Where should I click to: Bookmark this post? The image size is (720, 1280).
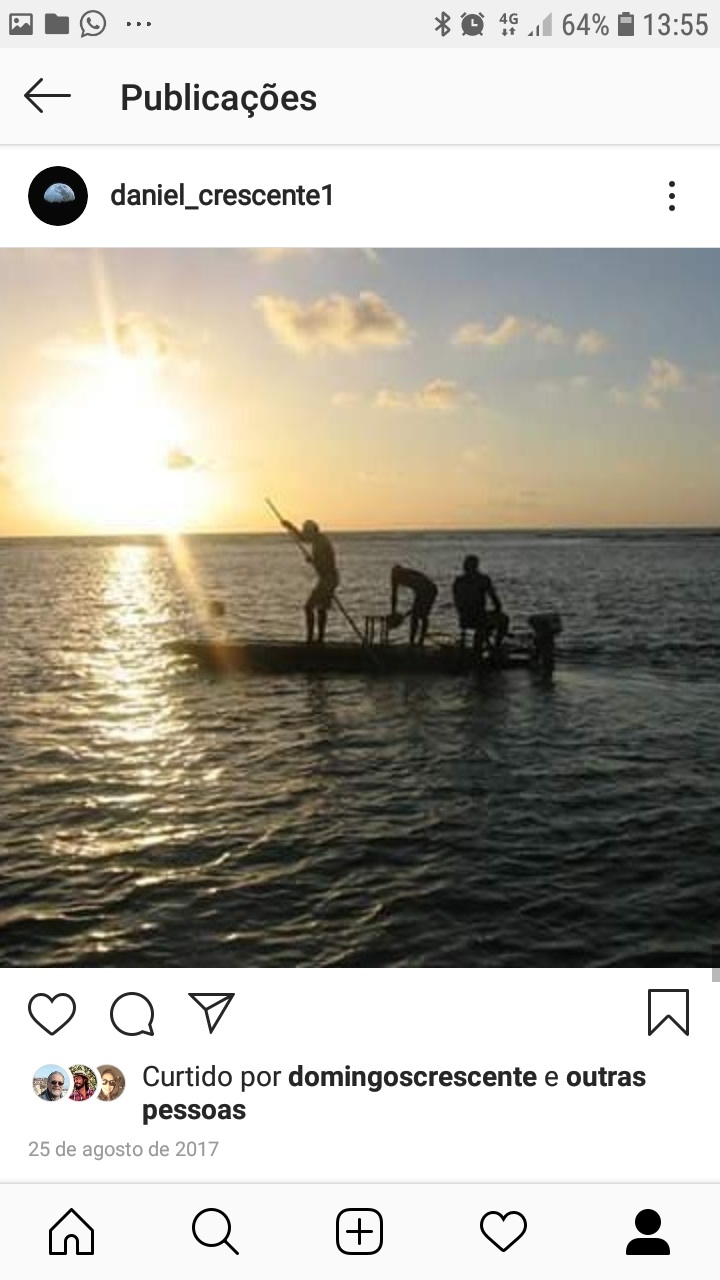[x=668, y=1013]
